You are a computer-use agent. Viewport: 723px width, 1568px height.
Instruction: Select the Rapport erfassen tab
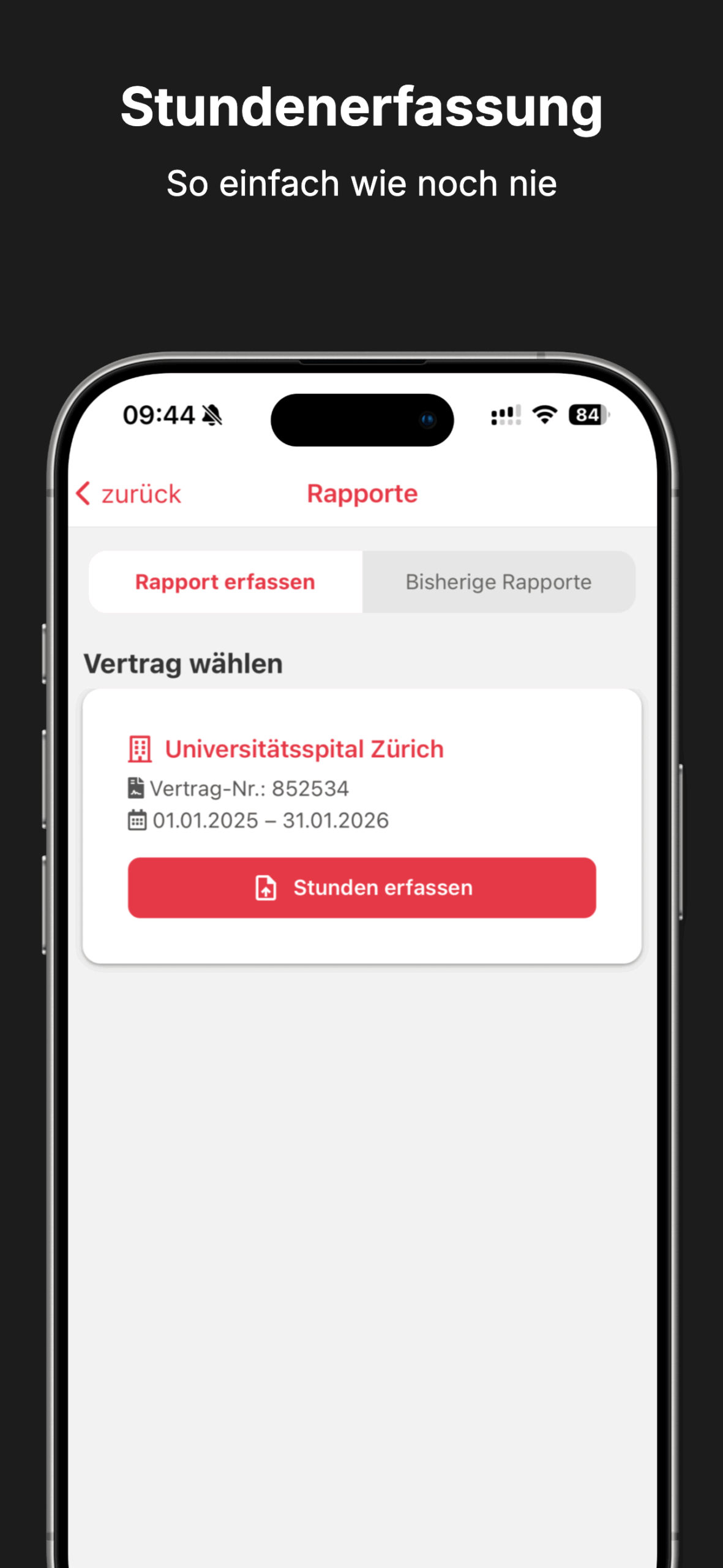[225, 581]
